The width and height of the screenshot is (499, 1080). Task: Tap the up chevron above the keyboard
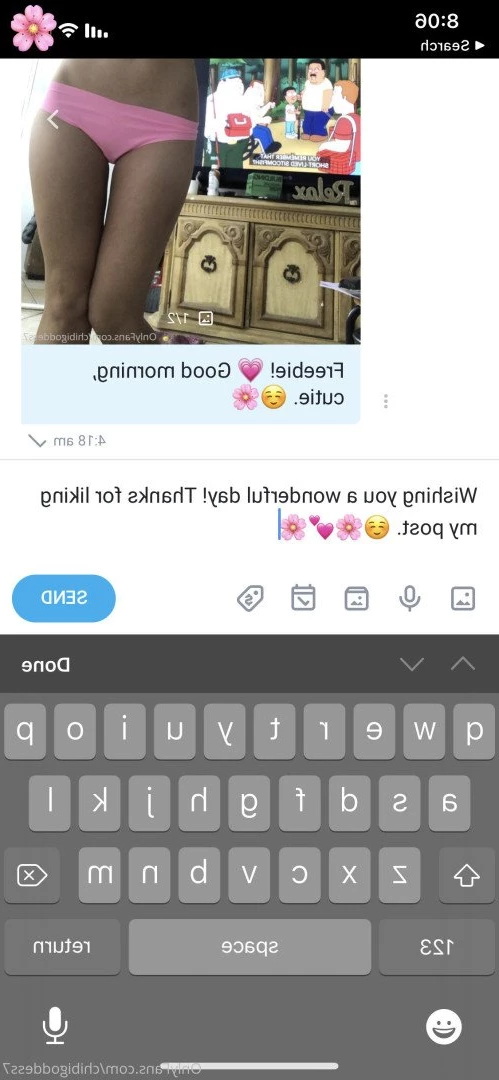coord(462,664)
